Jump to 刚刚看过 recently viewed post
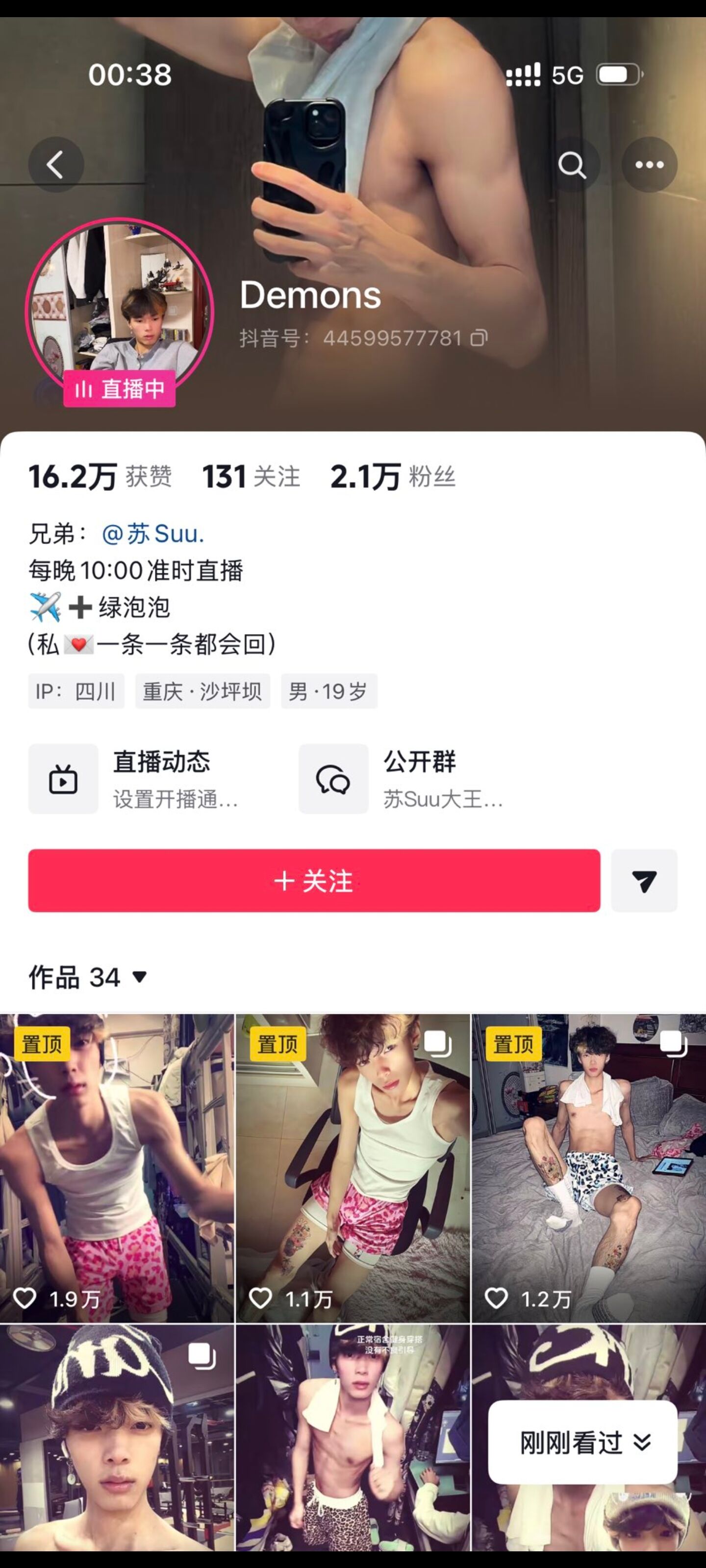Screen dimensions: 706x1568 [582, 1442]
